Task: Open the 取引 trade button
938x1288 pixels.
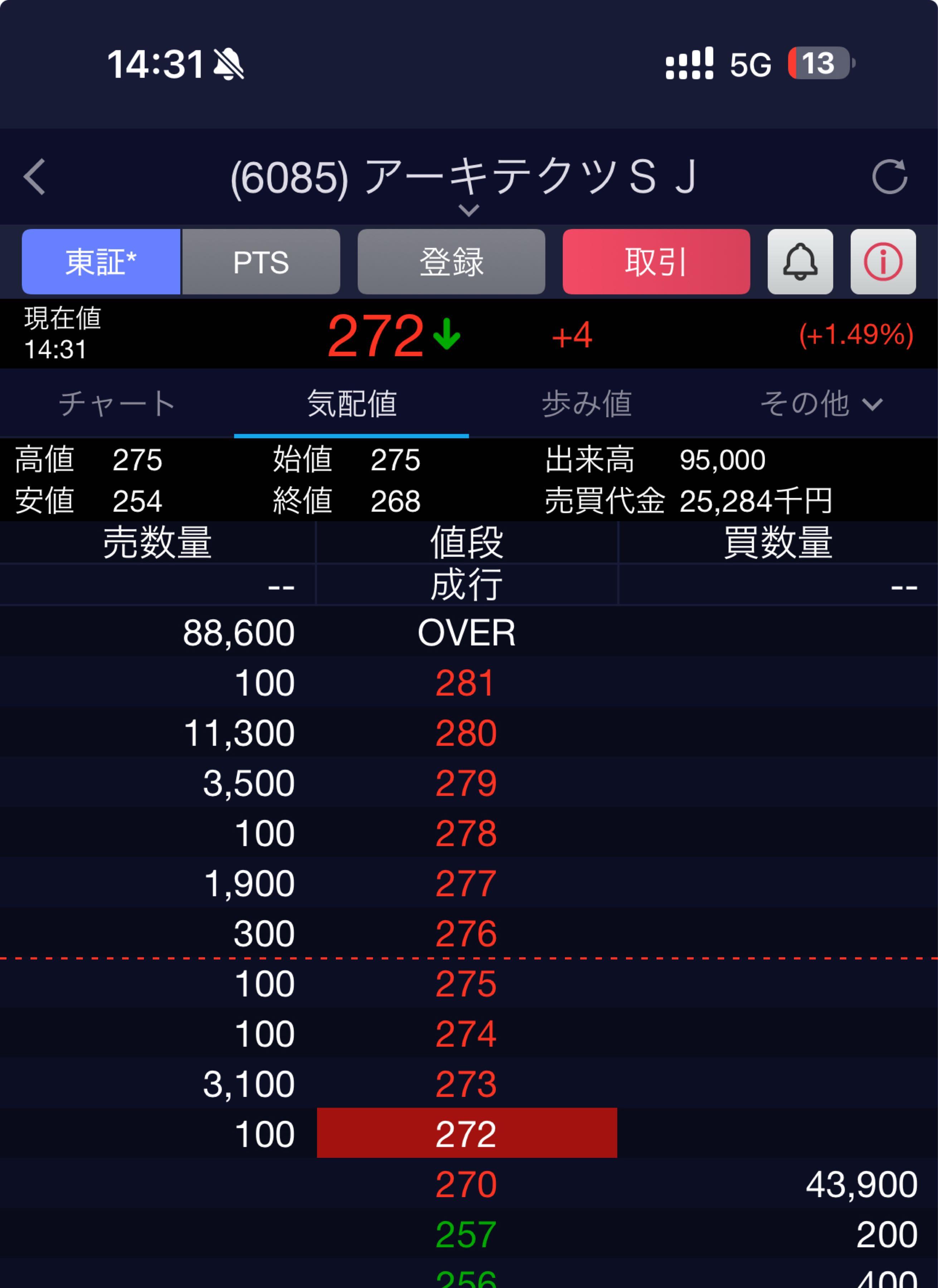Action: 656,262
